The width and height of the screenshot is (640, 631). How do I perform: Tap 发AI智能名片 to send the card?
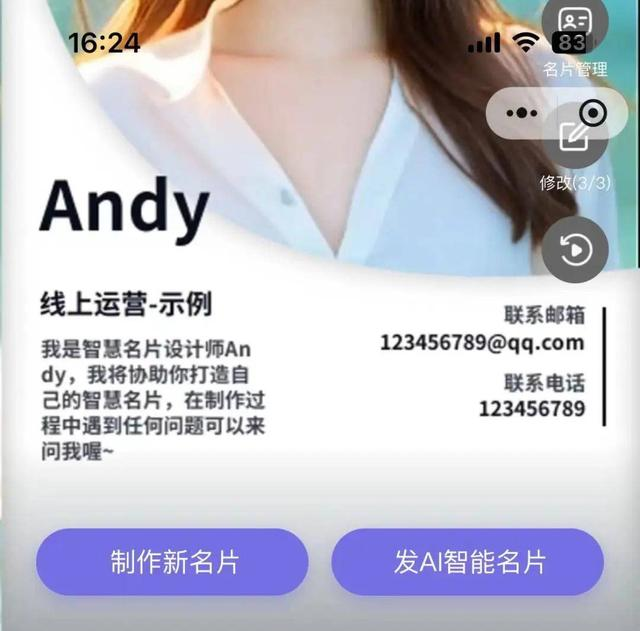468,562
